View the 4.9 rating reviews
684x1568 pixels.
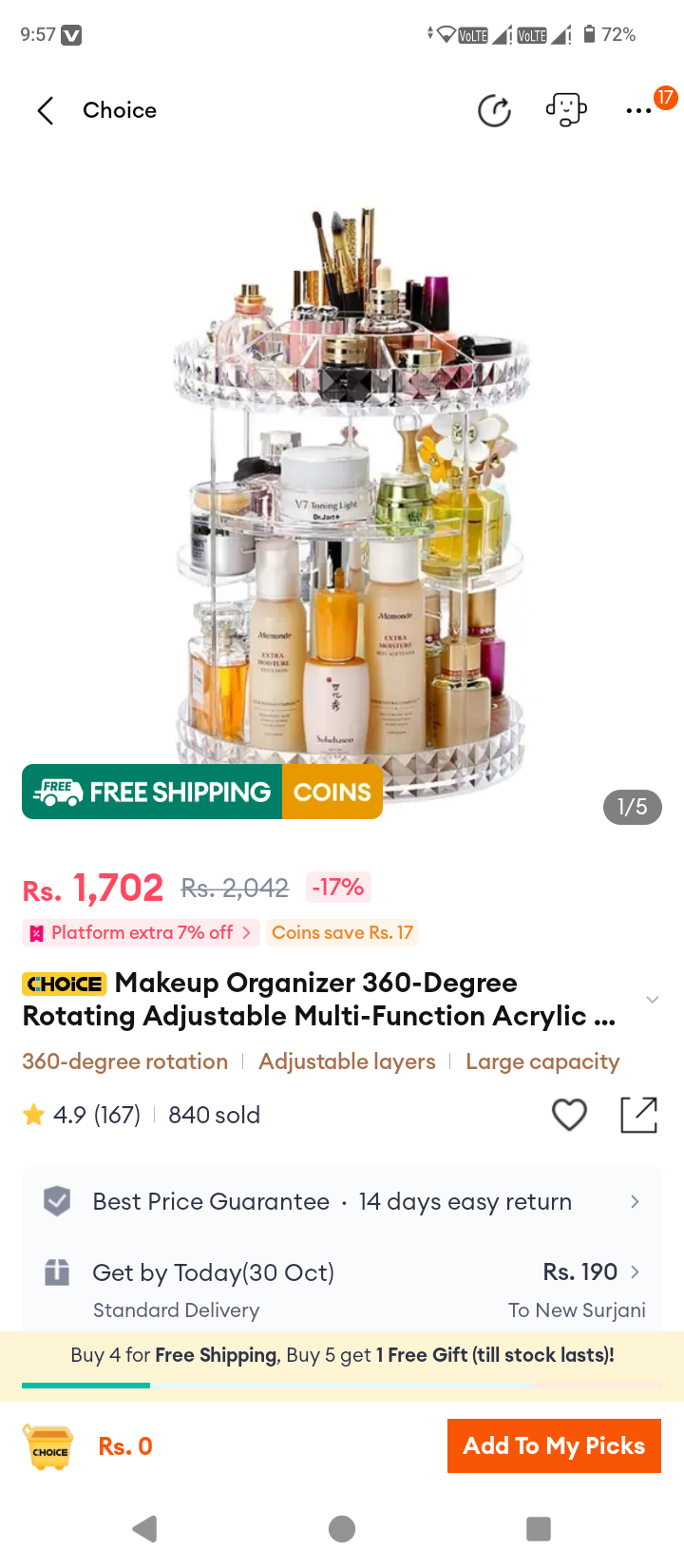pyautogui.click(x=83, y=1115)
